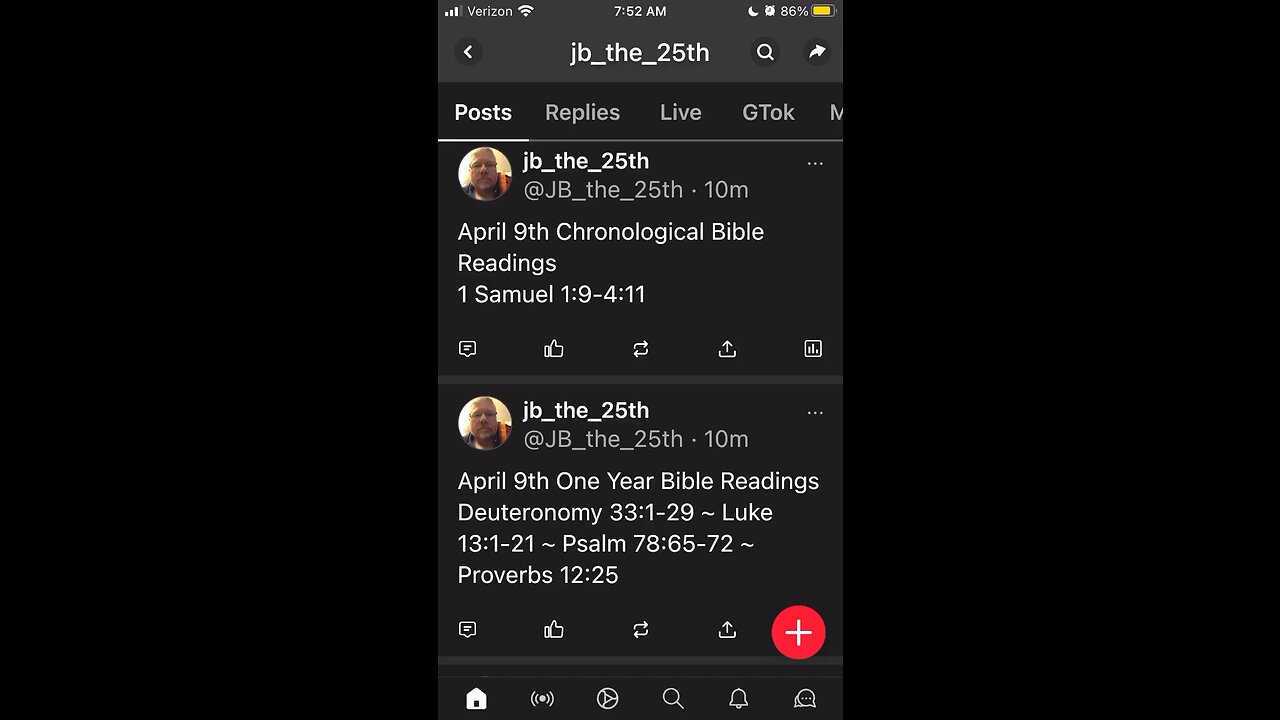Share the jb_the_25th profile

tap(817, 52)
